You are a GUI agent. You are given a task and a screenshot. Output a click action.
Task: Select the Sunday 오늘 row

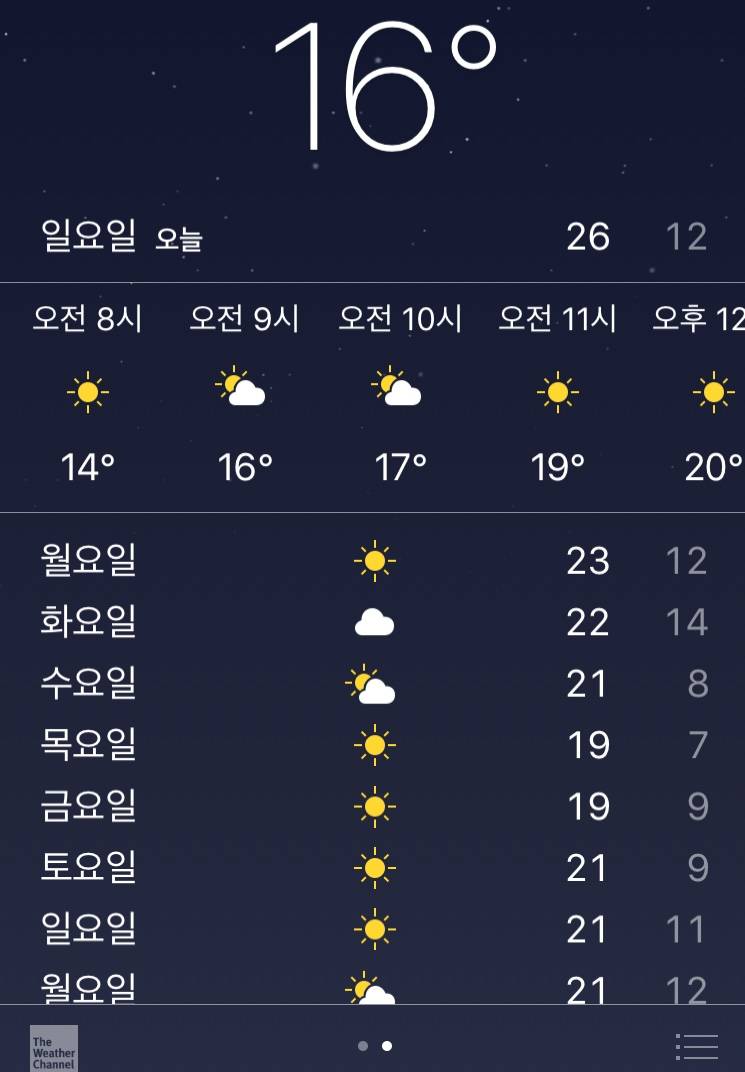(x=372, y=237)
